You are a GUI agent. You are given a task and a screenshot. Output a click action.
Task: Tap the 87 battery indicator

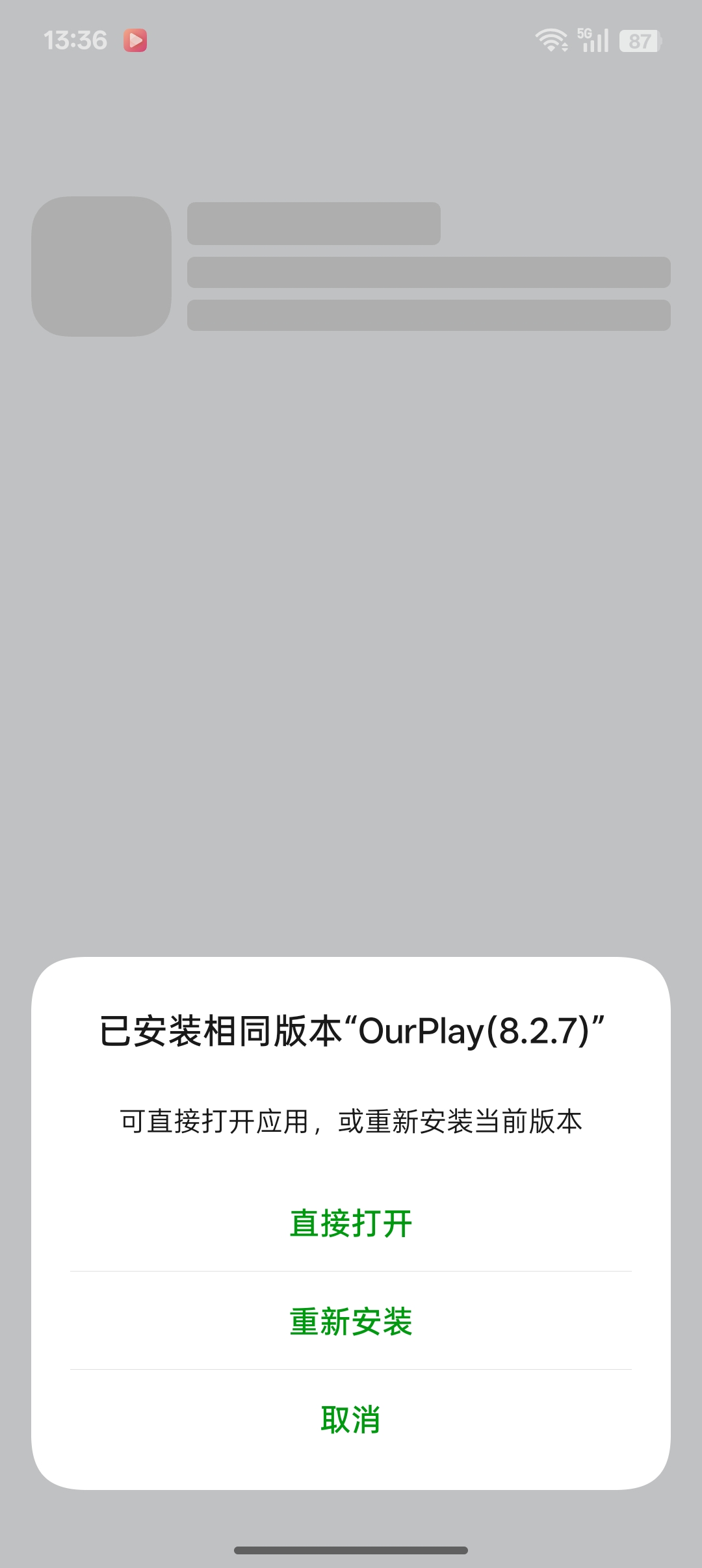pos(638,40)
